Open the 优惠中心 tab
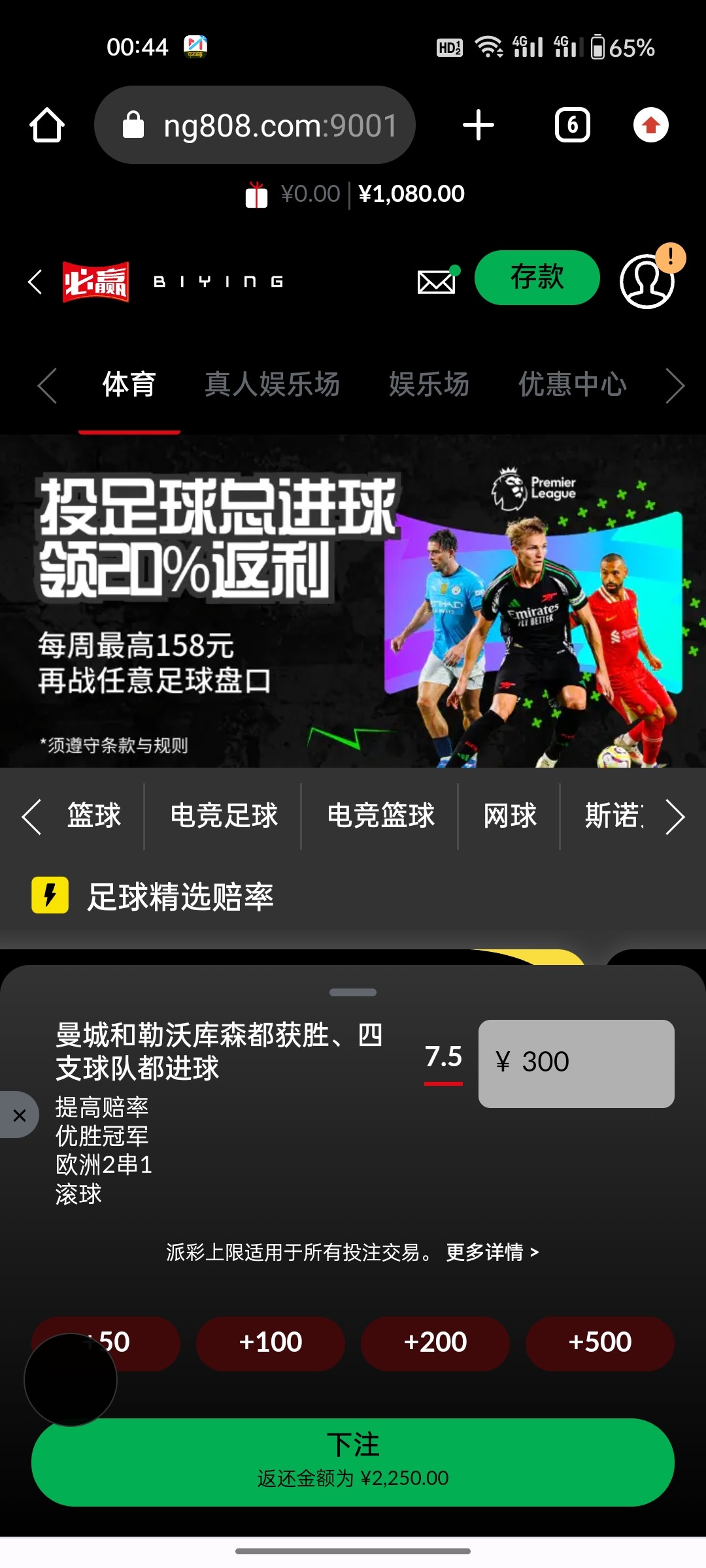 click(x=573, y=384)
